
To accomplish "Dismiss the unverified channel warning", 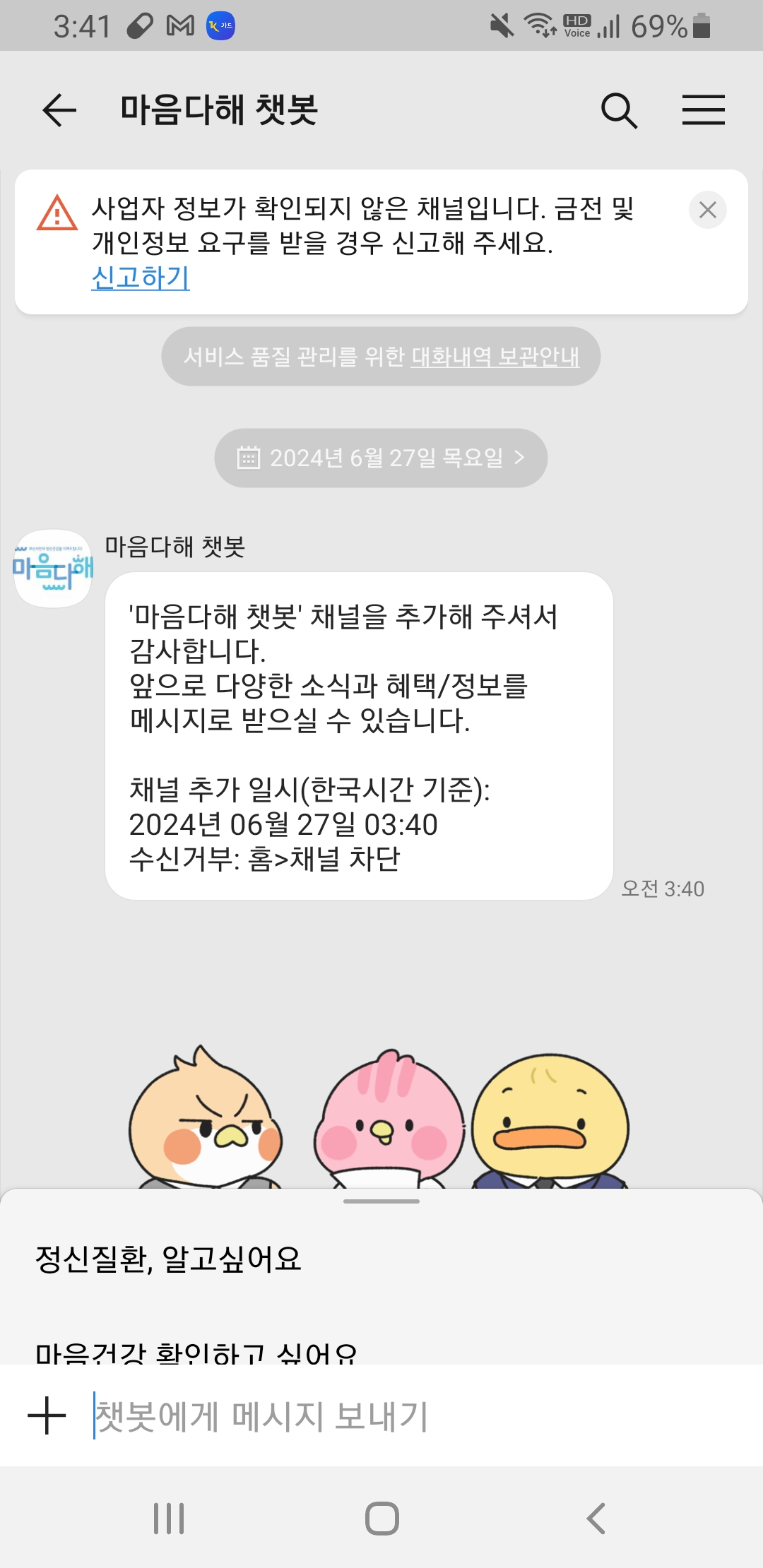I will (x=707, y=210).
